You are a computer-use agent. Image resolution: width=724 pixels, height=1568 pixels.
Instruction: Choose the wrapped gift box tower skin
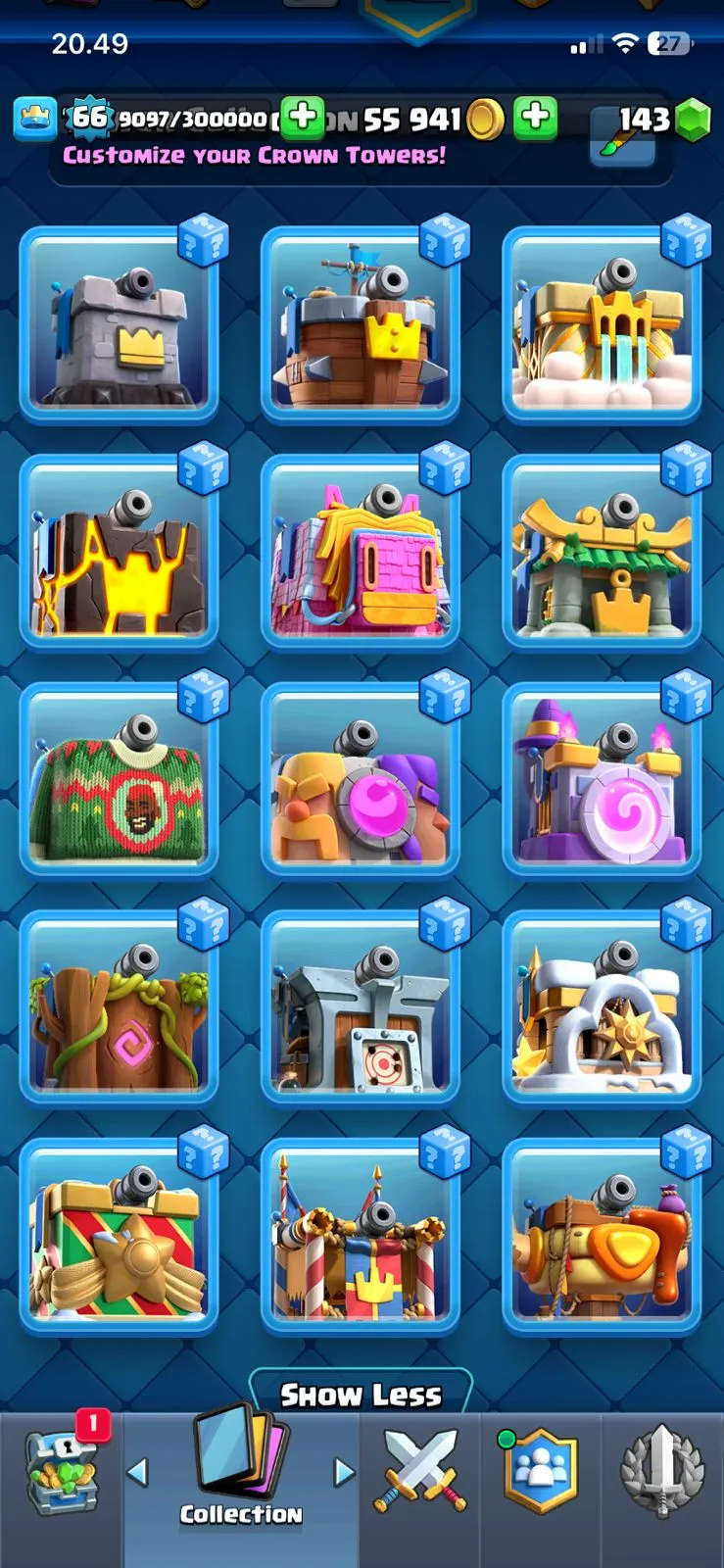click(119, 1238)
